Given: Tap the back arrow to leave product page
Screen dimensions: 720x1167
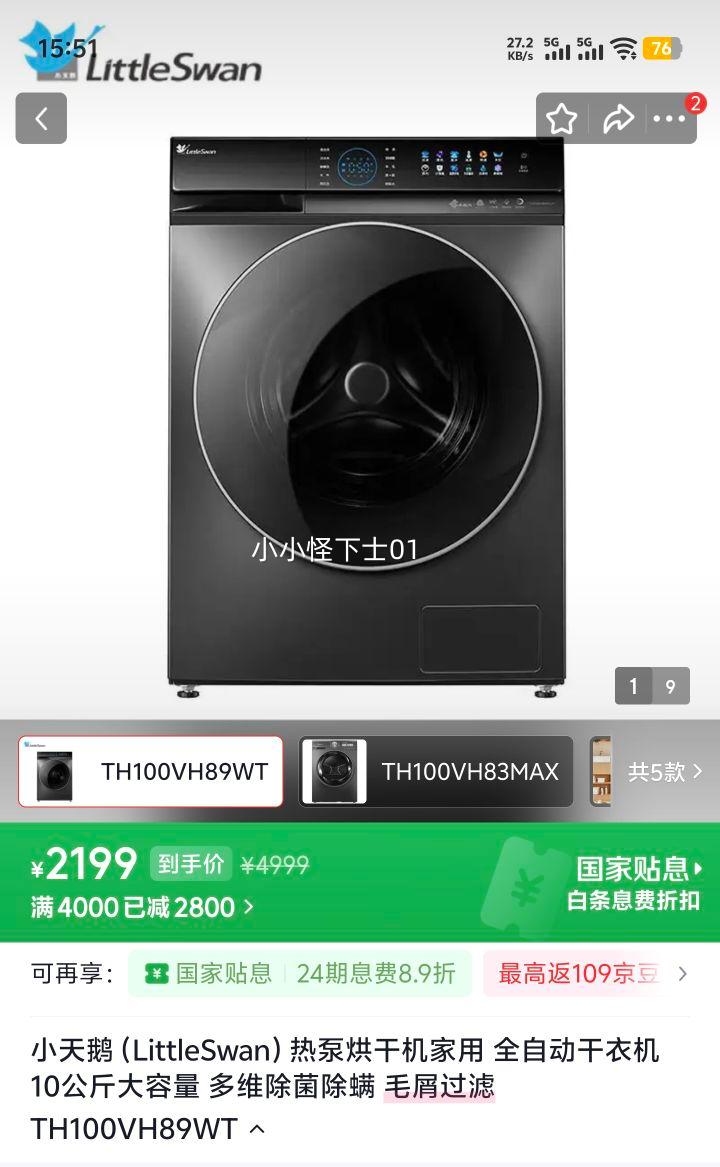Looking at the screenshot, I should tap(41, 118).
